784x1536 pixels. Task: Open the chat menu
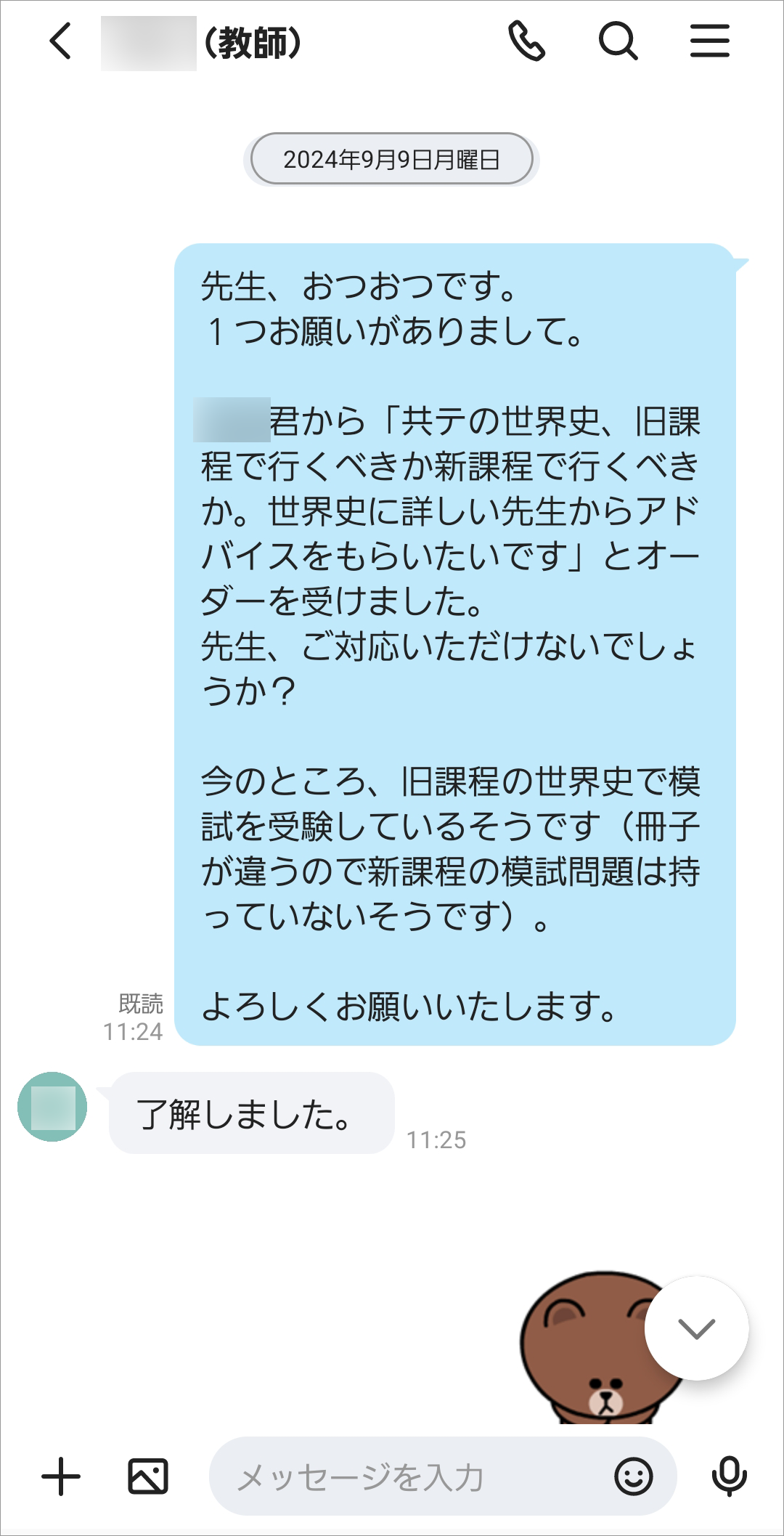pyautogui.click(x=709, y=41)
